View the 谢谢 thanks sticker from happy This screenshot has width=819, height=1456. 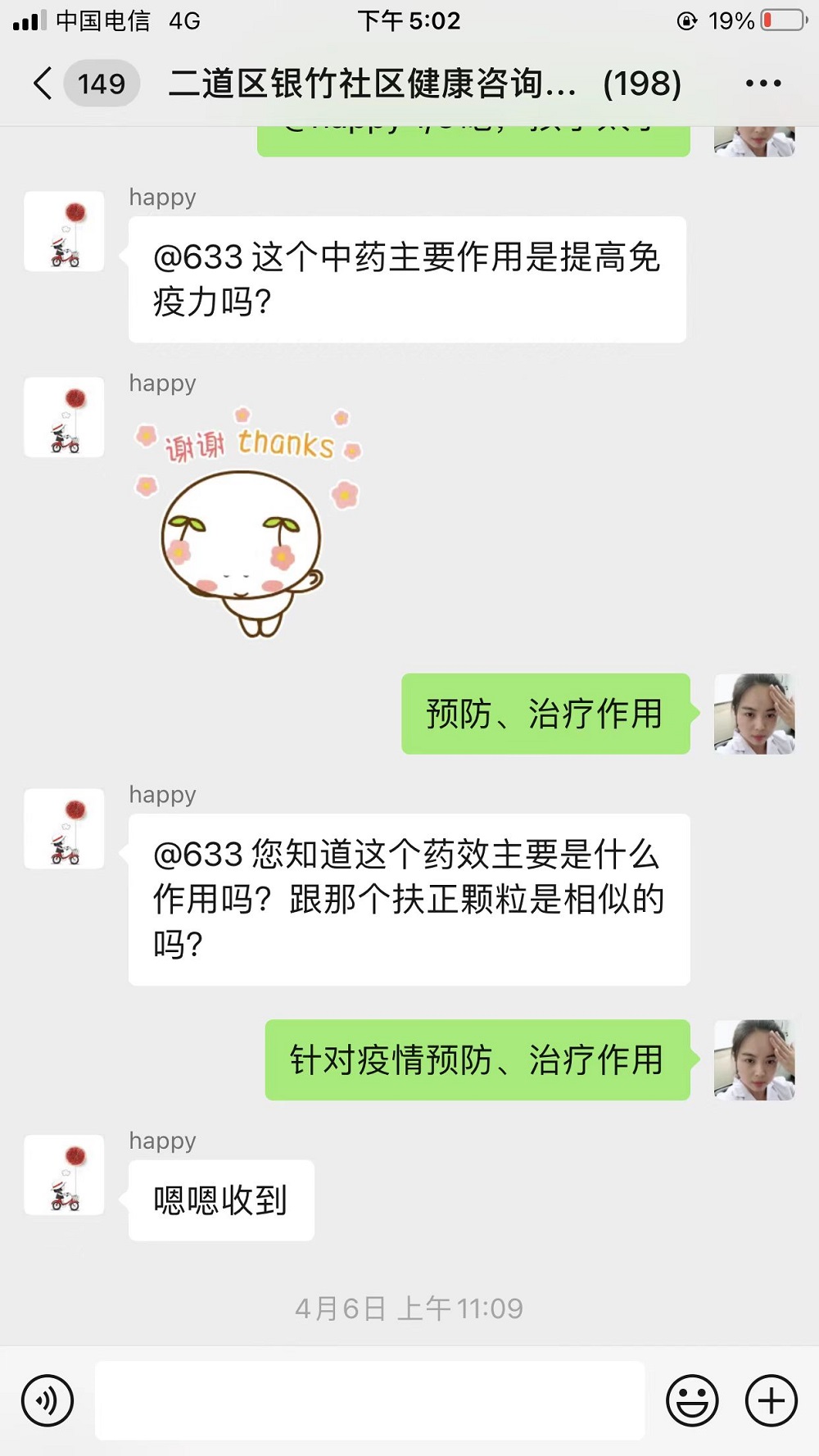[x=246, y=523]
